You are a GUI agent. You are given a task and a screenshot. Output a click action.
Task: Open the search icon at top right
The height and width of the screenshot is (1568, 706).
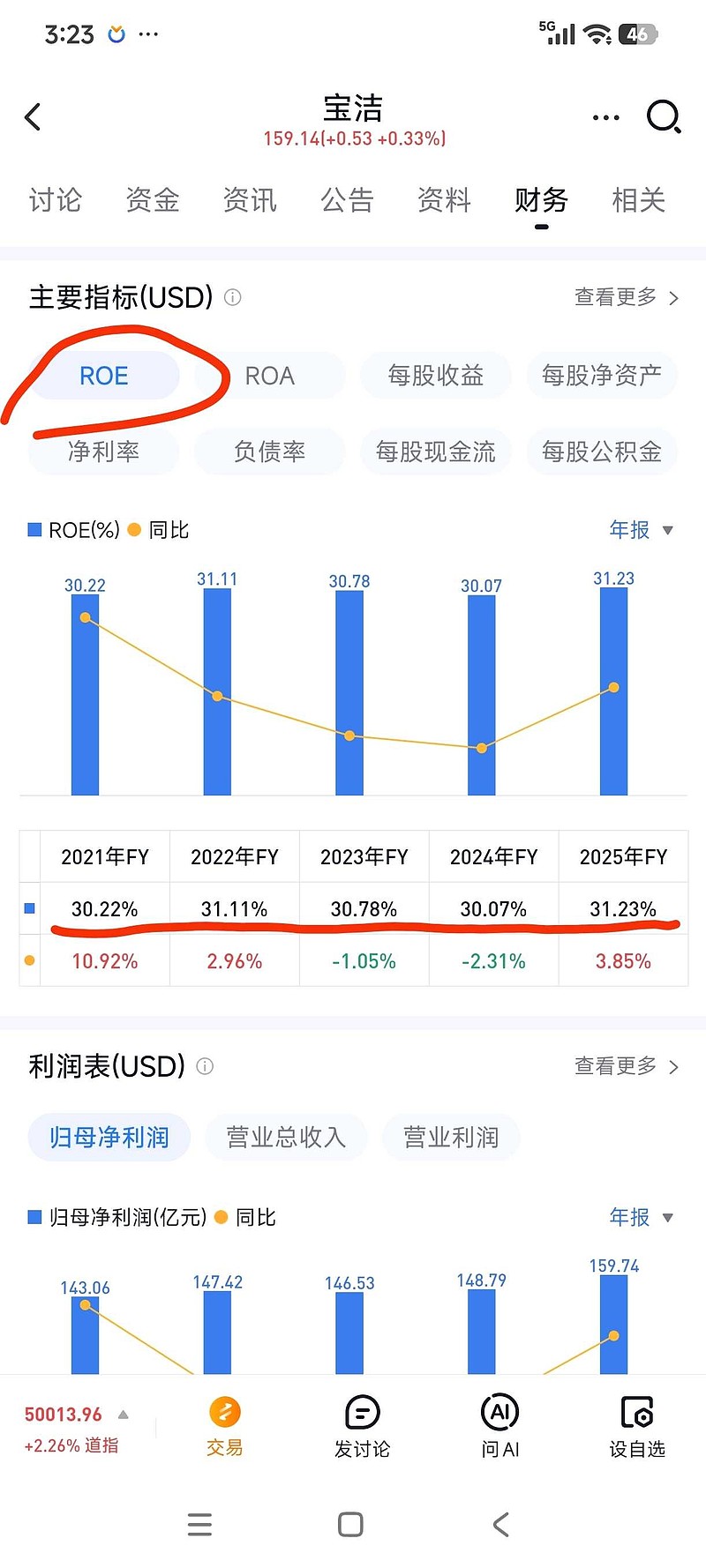(x=664, y=116)
